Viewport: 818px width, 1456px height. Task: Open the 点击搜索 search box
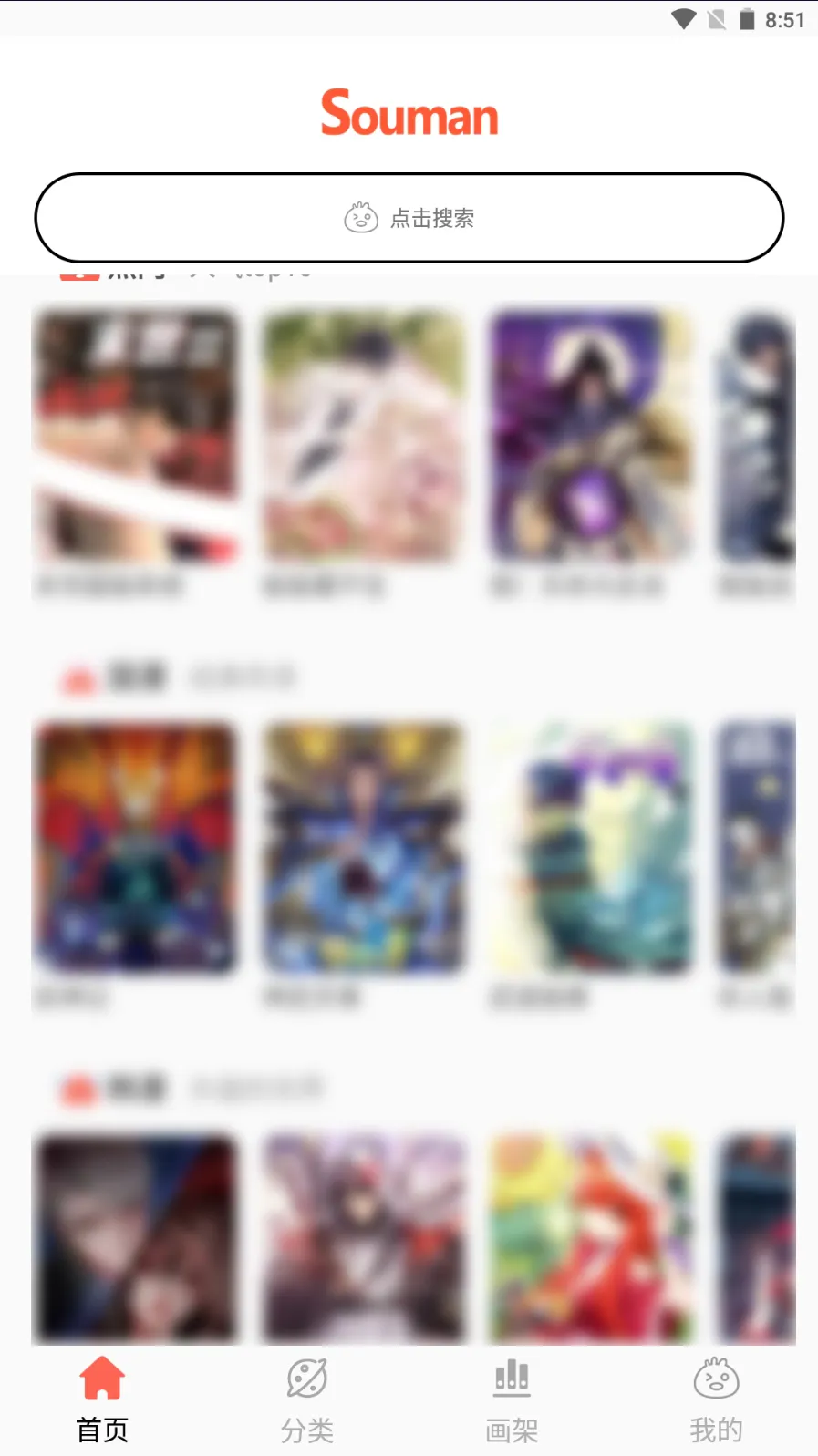click(x=409, y=218)
